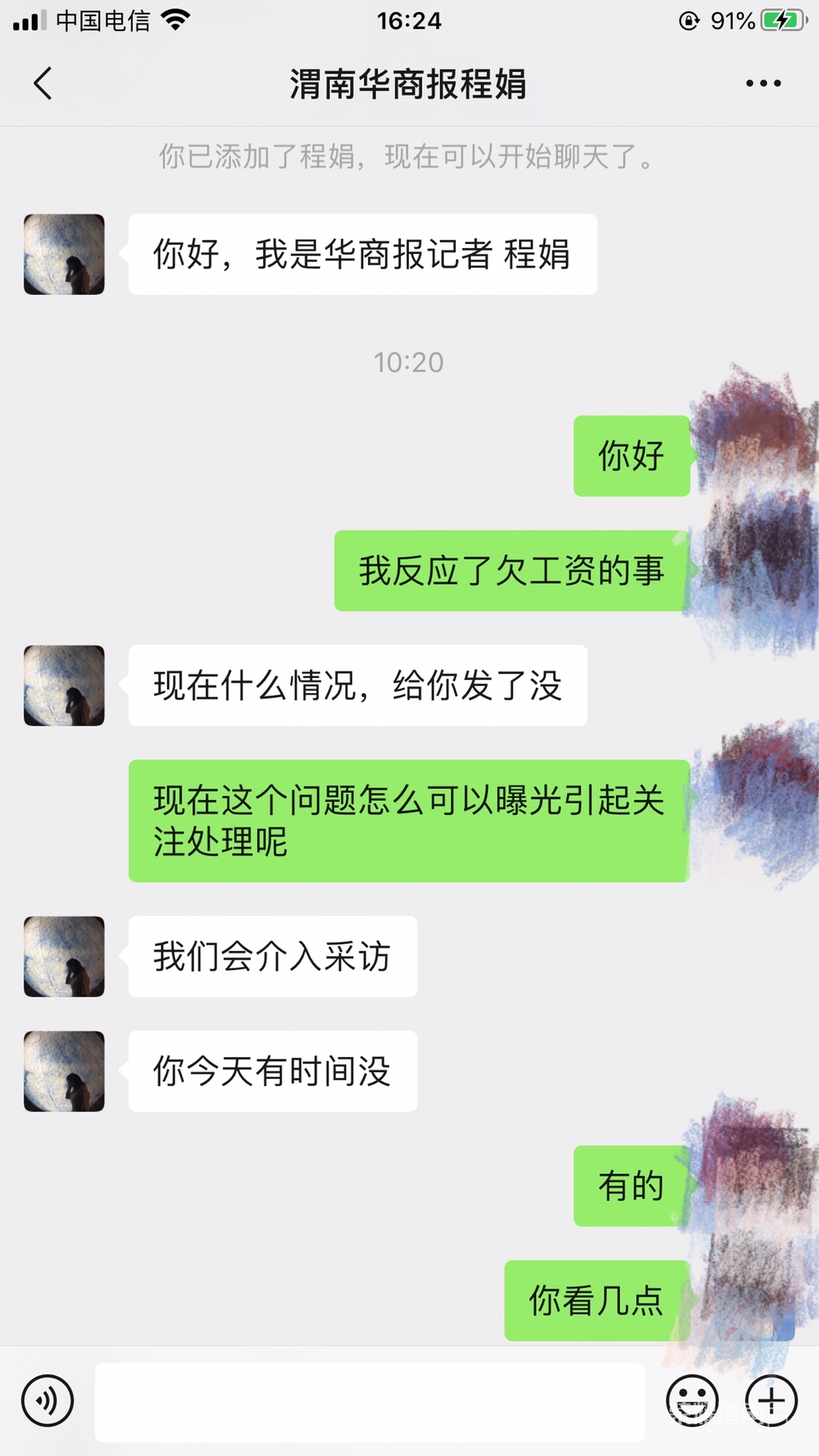819x1456 pixels.
Task: Go back to the chat list
Action: (x=43, y=83)
